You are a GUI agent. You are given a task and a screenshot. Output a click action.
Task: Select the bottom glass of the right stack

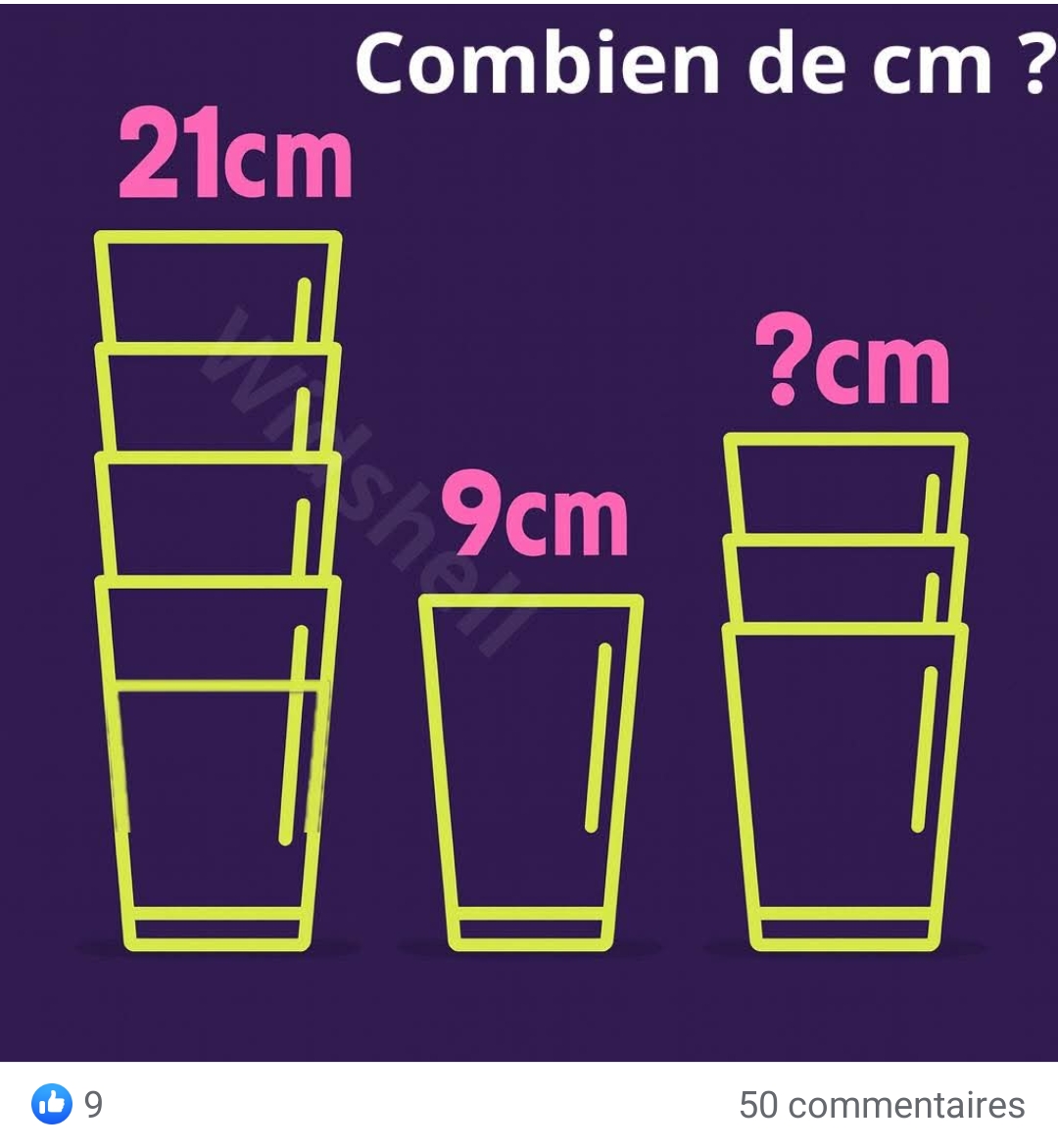(842, 784)
